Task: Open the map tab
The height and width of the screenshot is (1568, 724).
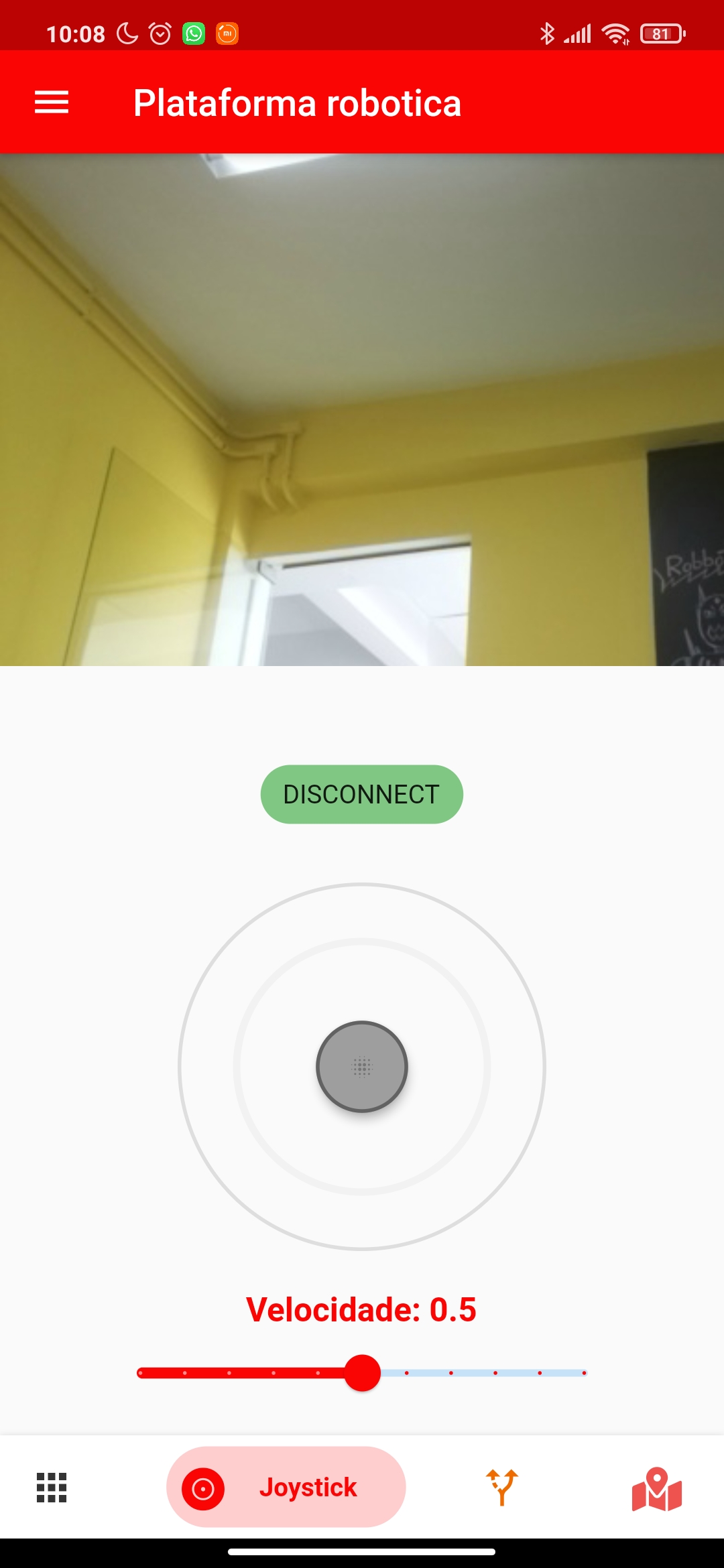Action: 657,1489
